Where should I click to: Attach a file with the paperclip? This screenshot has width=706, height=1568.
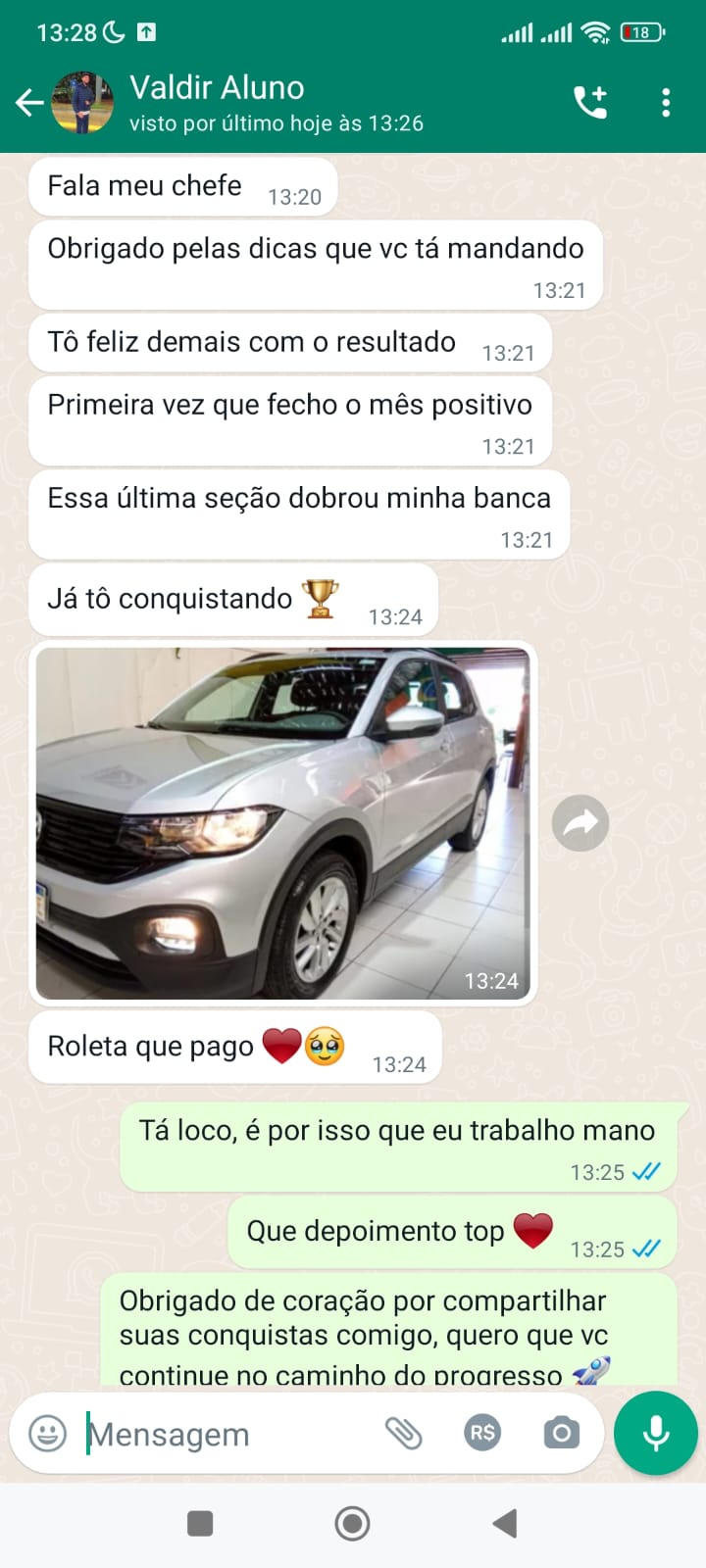[403, 1434]
